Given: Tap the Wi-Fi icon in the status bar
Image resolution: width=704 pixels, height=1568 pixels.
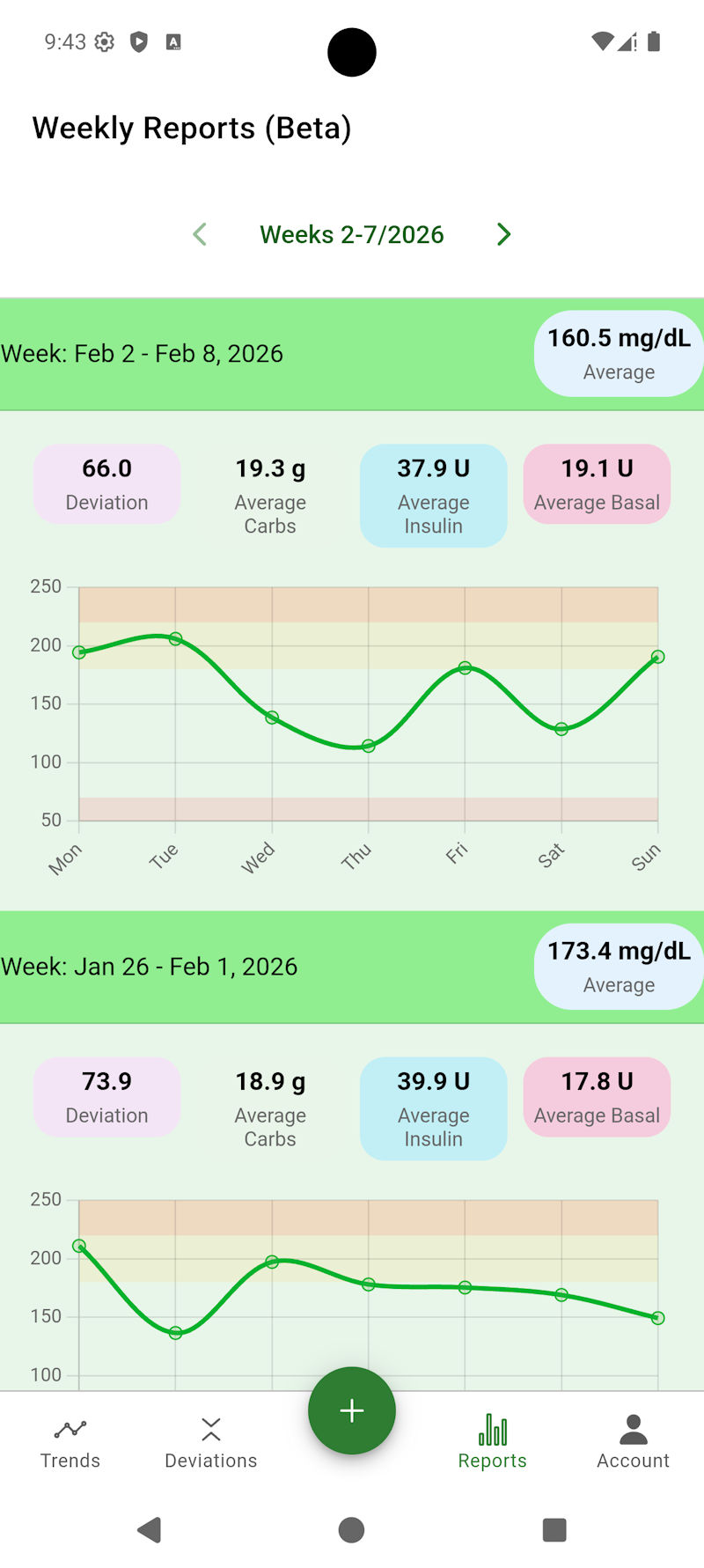Looking at the screenshot, I should (x=603, y=41).
